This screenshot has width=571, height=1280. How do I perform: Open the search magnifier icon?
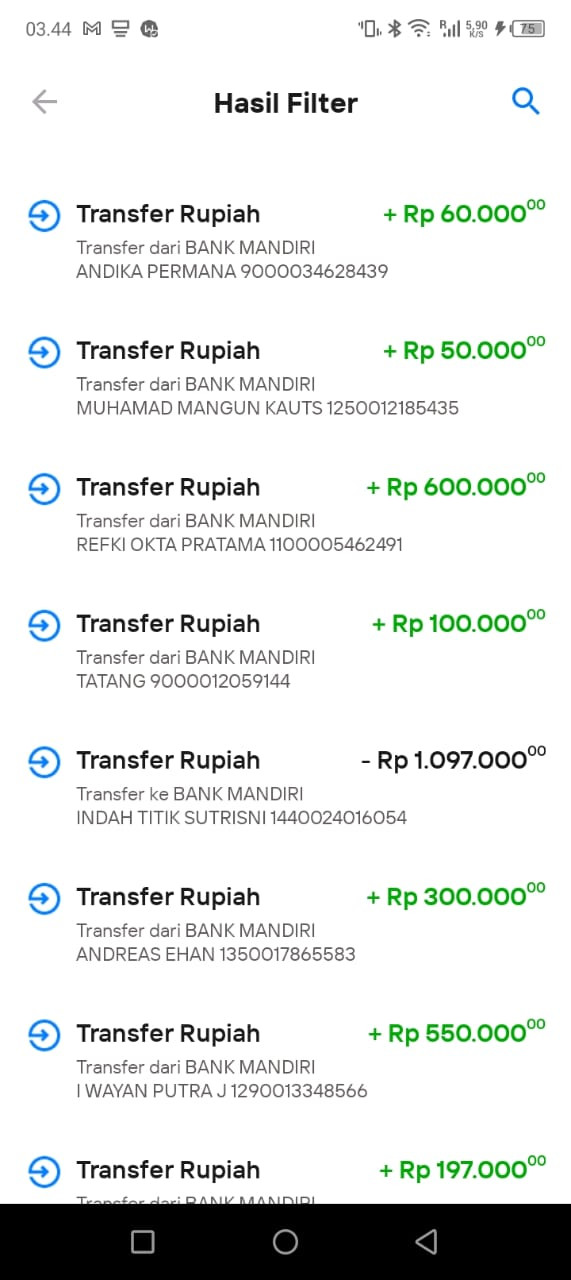click(x=526, y=101)
